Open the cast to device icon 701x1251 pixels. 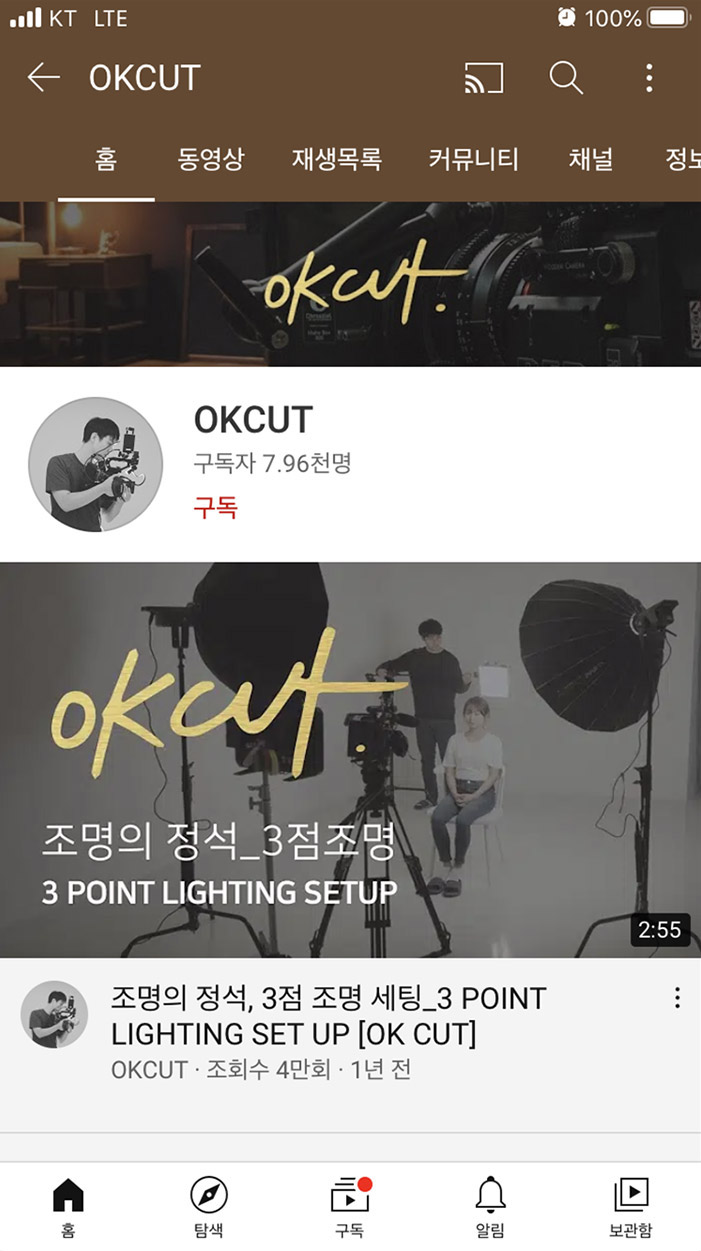pyautogui.click(x=484, y=78)
